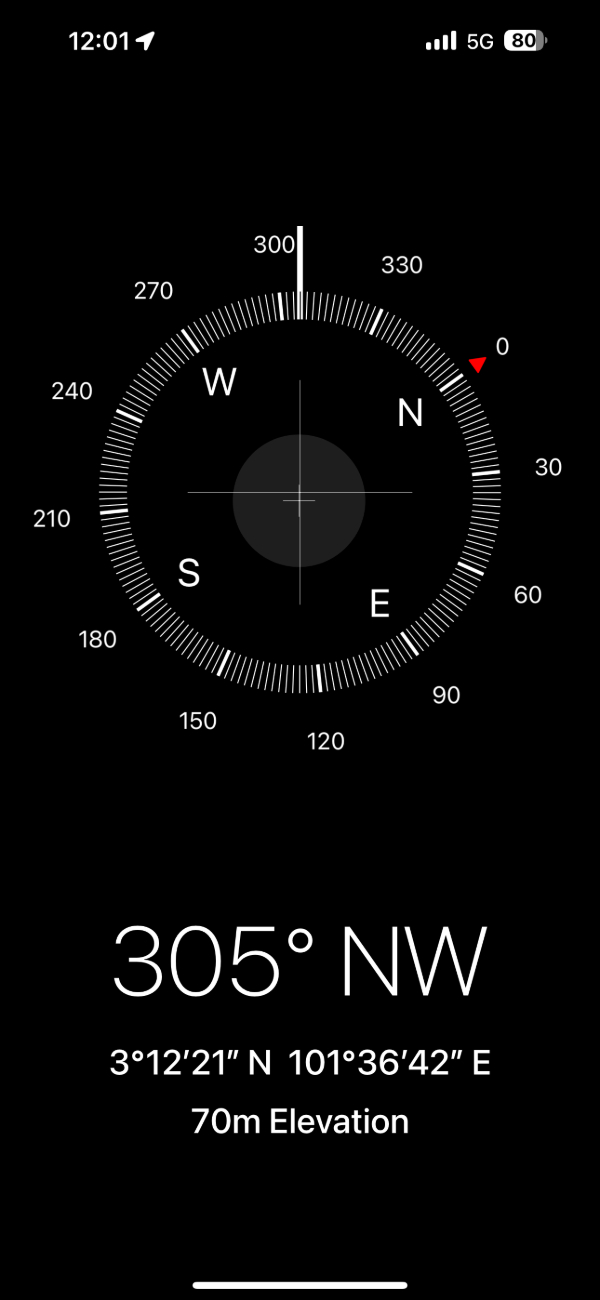600x1300 pixels.
Task: Open coordinates 3°12′21″ N 101°36′42″ E in Maps
Action: pos(300,1063)
